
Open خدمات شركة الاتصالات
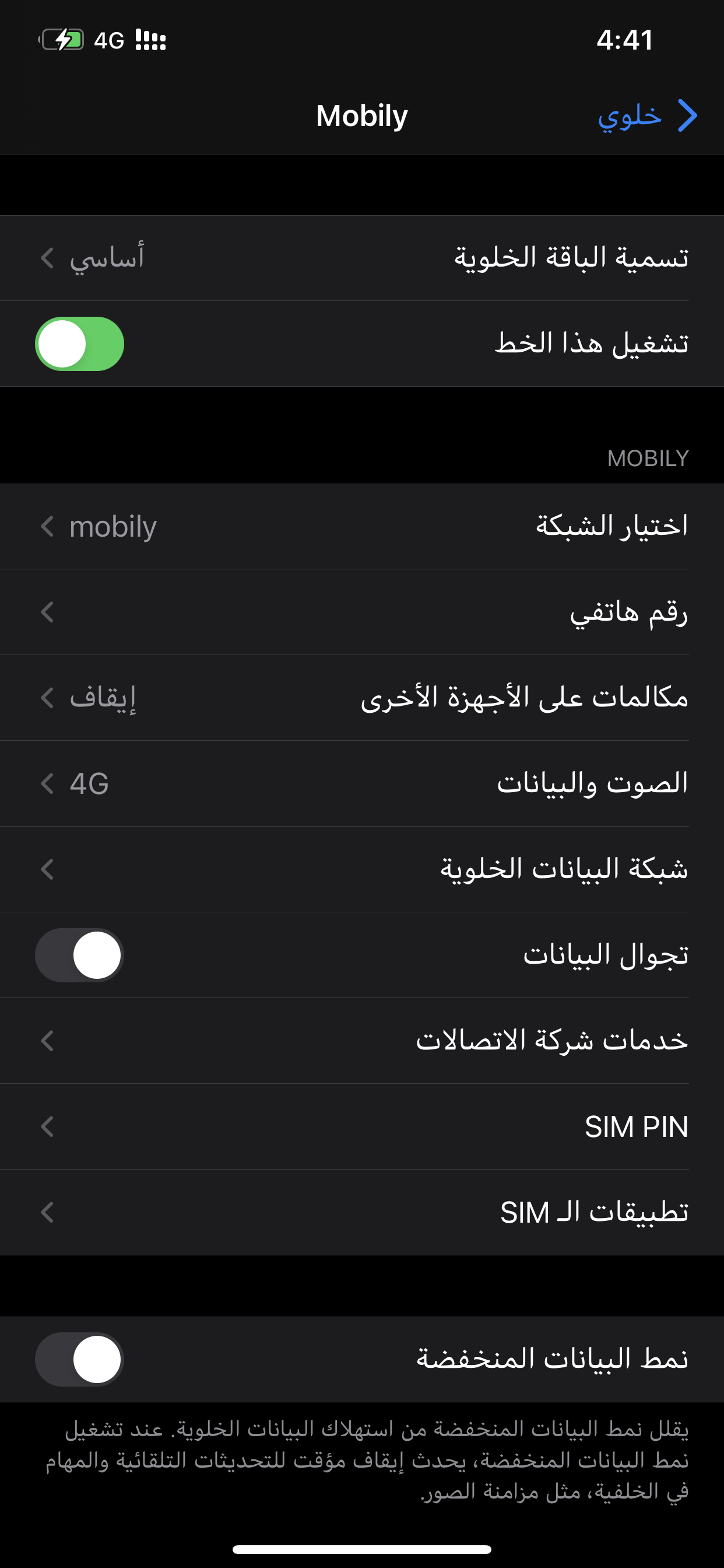tap(362, 1041)
